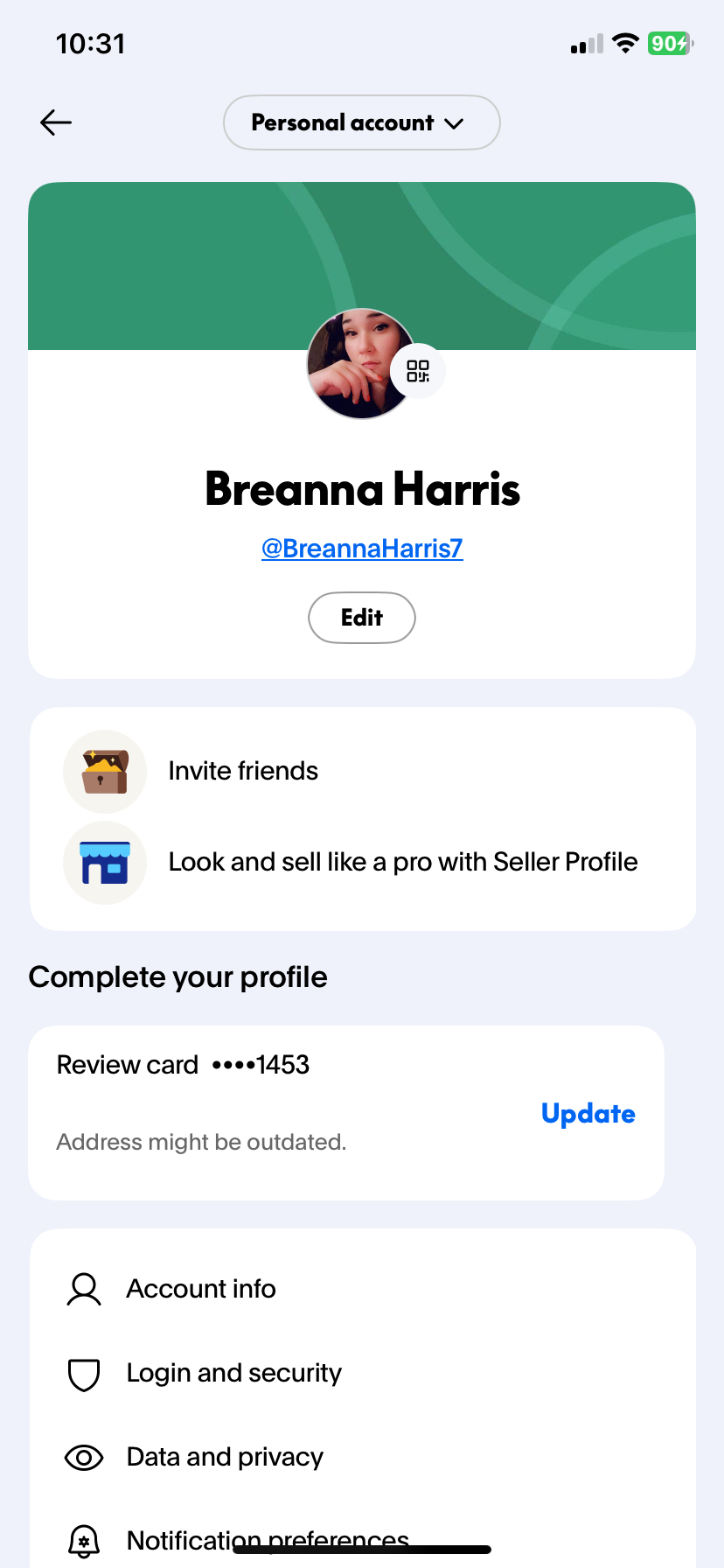Screen dimensions: 724x1568
Task: Open Invite friends
Action: pyautogui.click(x=243, y=771)
